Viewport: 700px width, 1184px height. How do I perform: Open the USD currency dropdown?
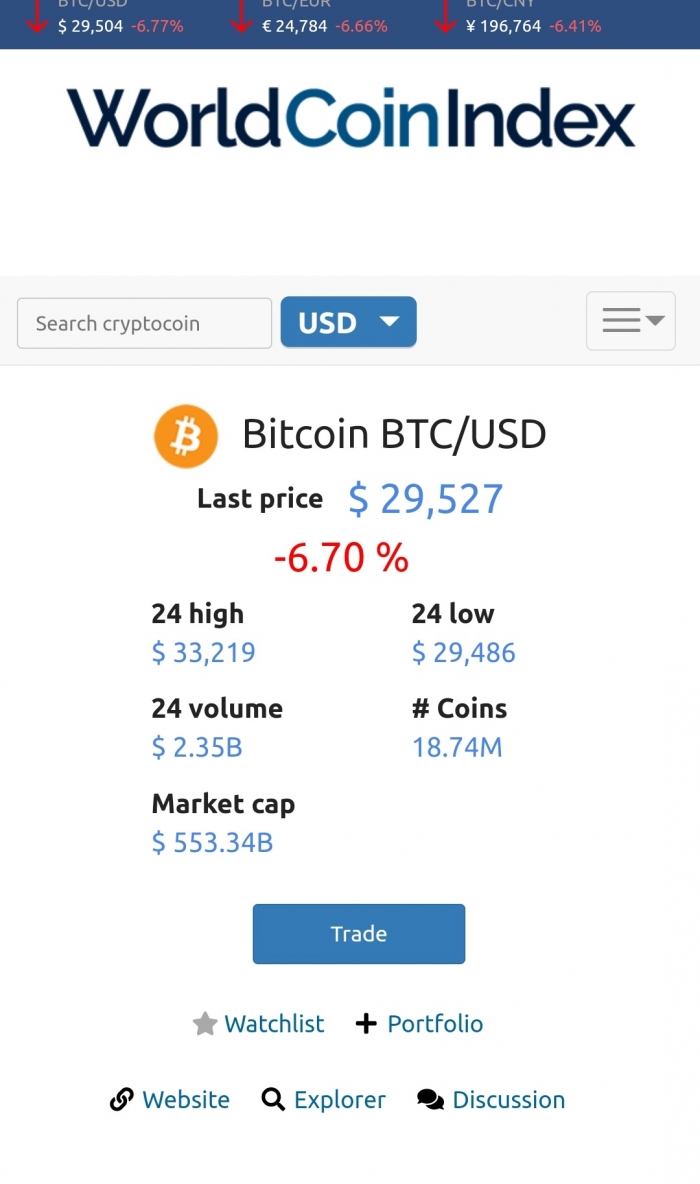click(x=348, y=322)
